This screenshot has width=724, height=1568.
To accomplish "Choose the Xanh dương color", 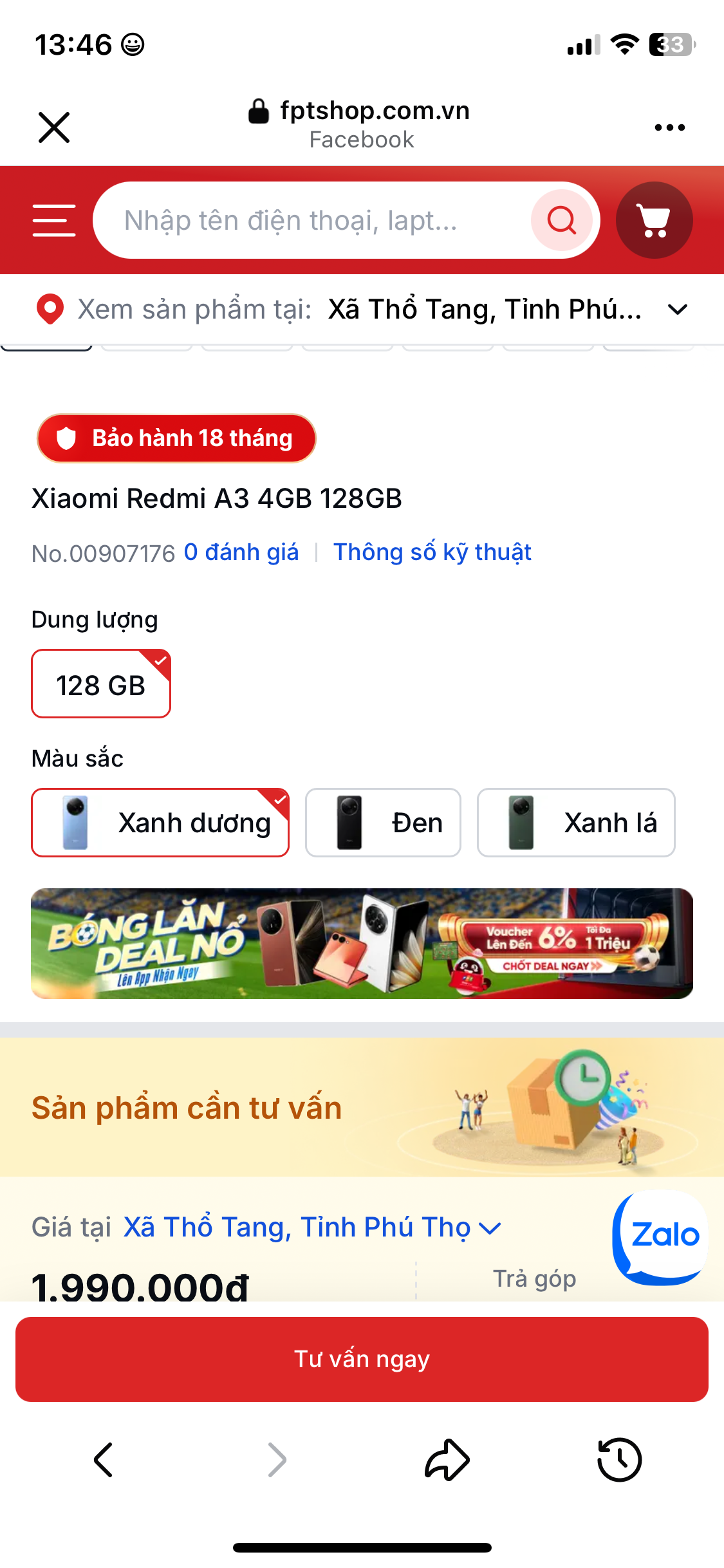I will coord(160,823).
